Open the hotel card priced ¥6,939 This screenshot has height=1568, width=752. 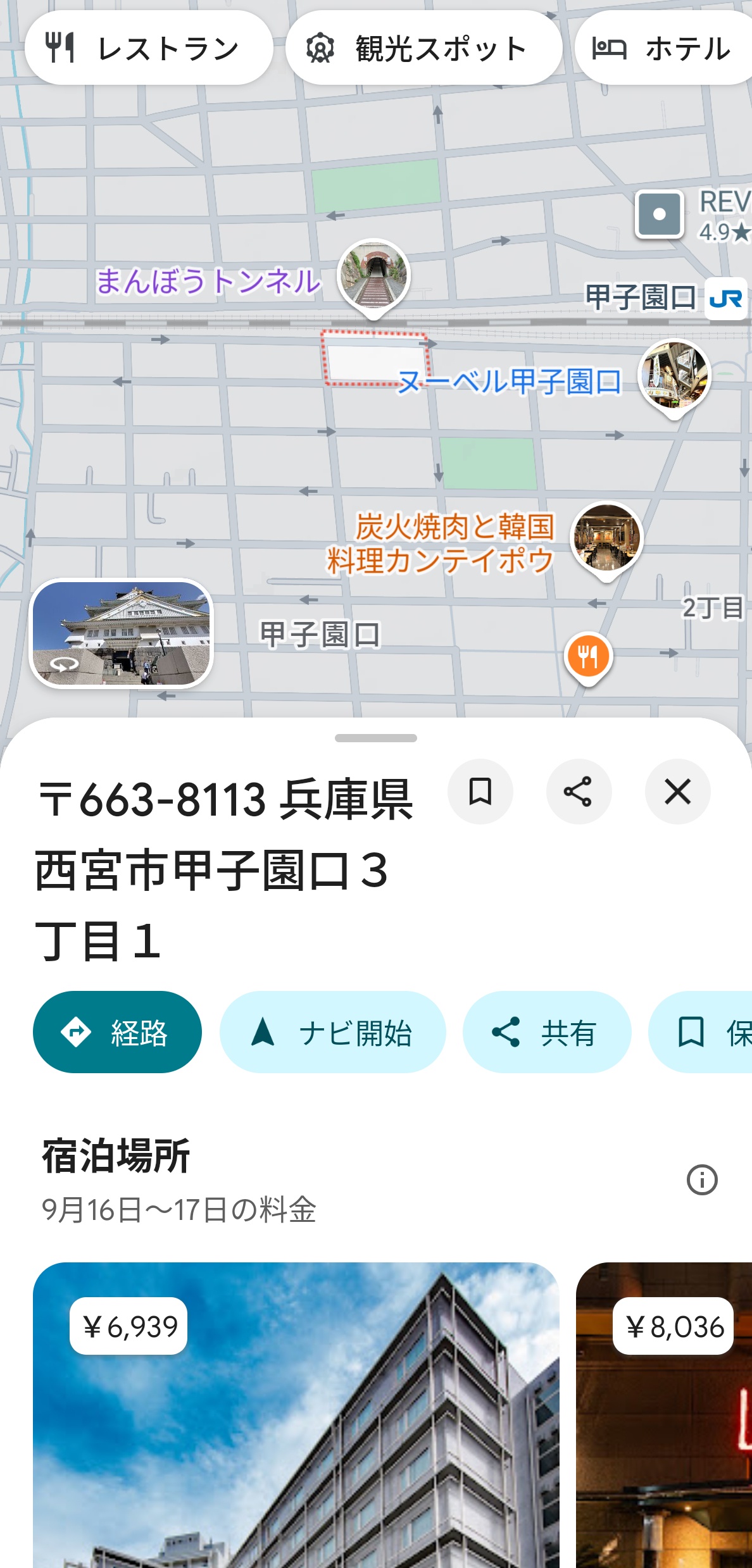(296, 1415)
